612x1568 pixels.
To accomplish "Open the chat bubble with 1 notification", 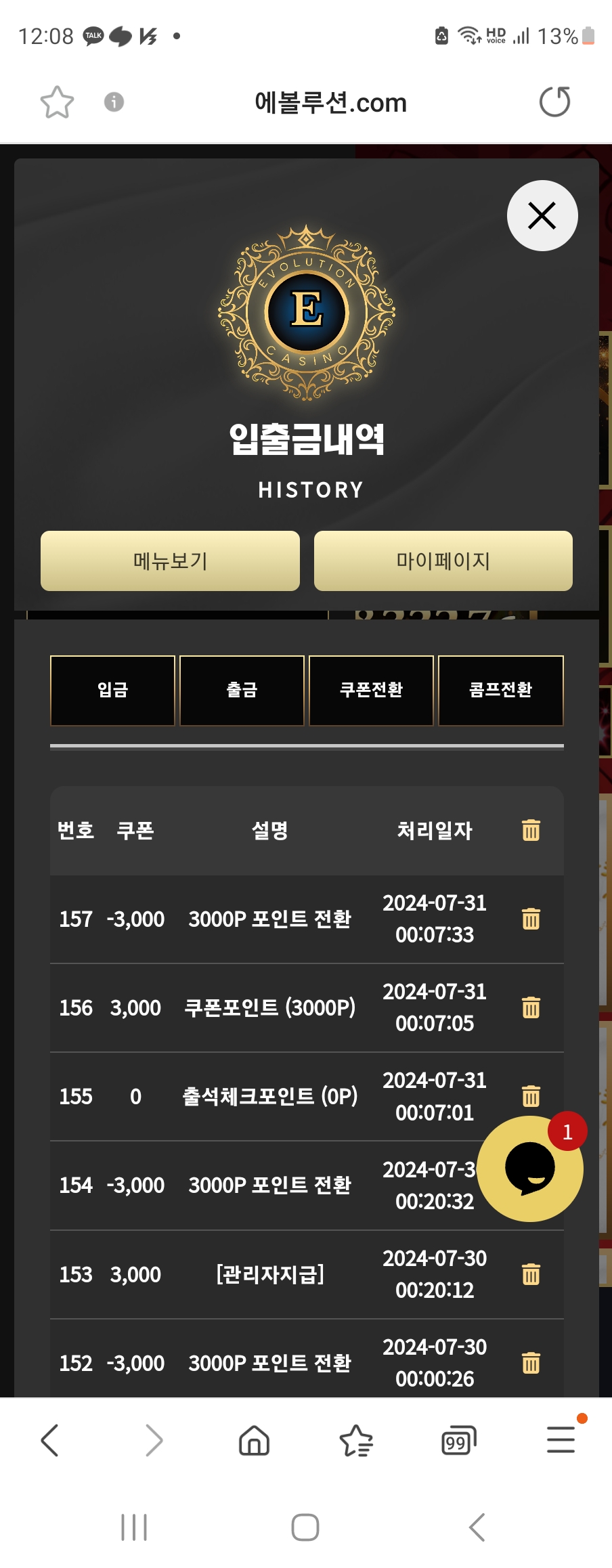I will [x=530, y=1169].
